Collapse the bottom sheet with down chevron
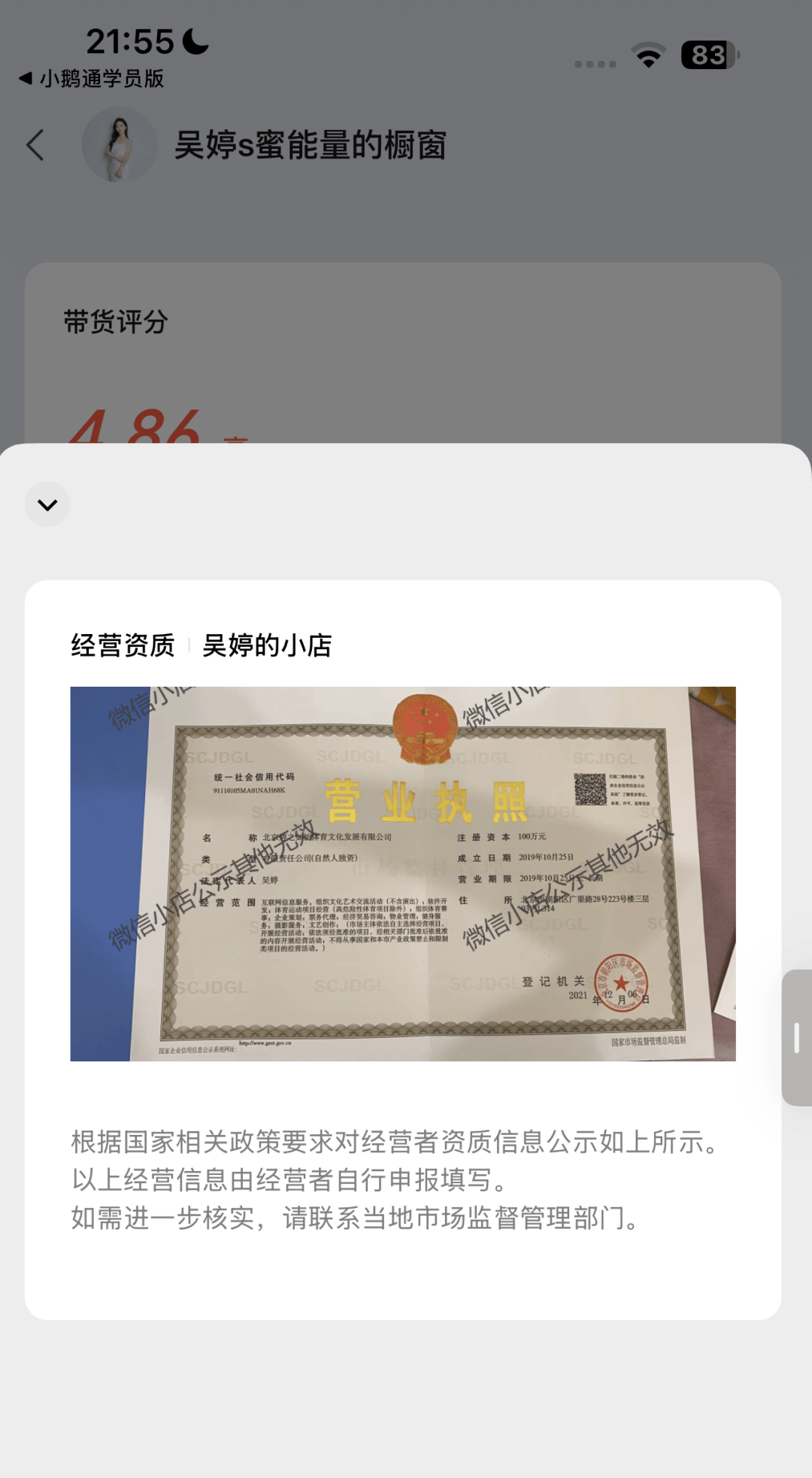The image size is (812, 1478). (x=47, y=505)
